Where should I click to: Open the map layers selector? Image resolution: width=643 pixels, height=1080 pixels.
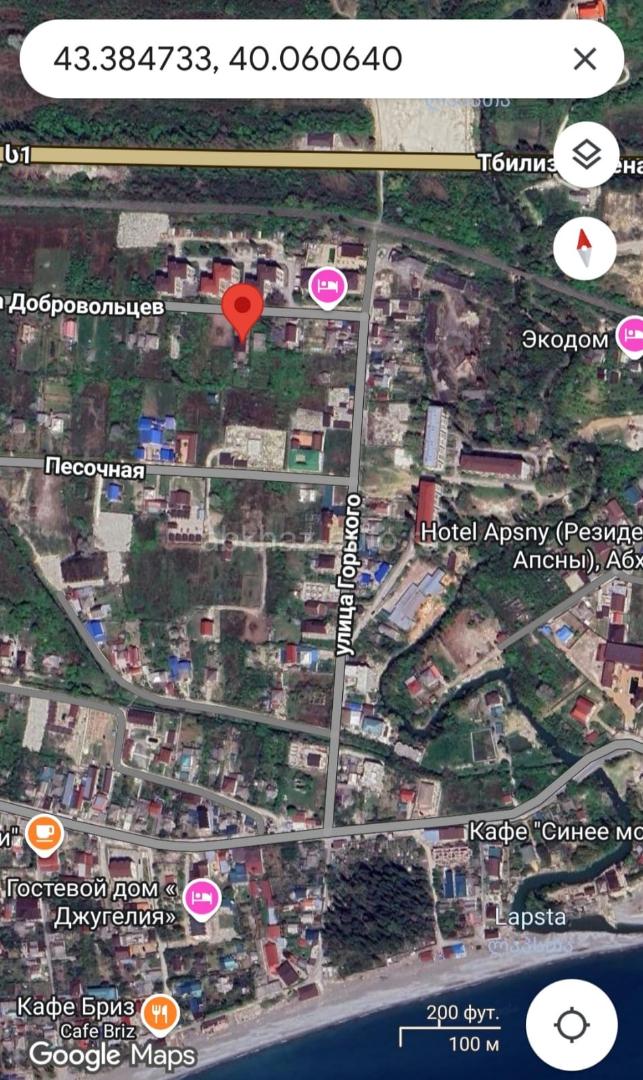[586, 155]
